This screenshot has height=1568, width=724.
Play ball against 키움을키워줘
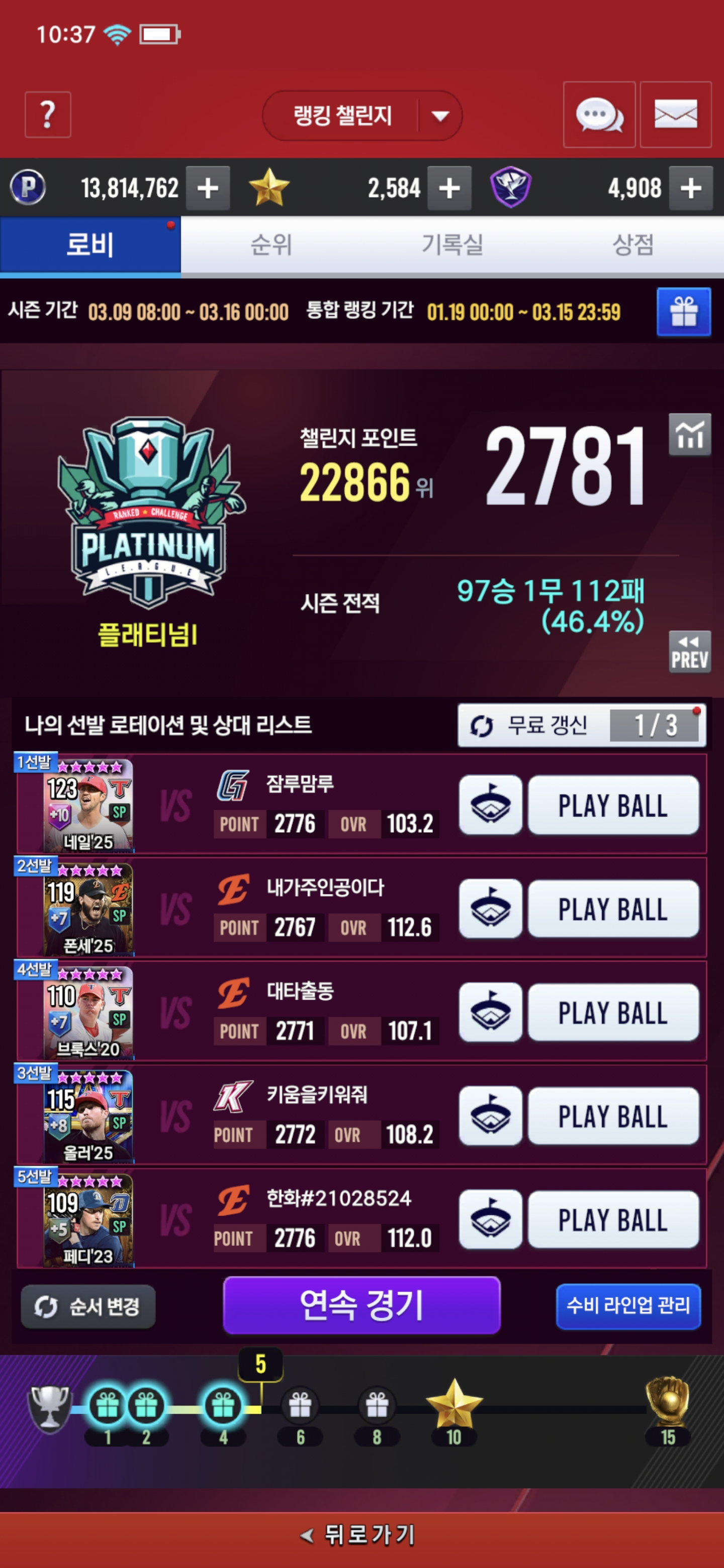tap(612, 1116)
